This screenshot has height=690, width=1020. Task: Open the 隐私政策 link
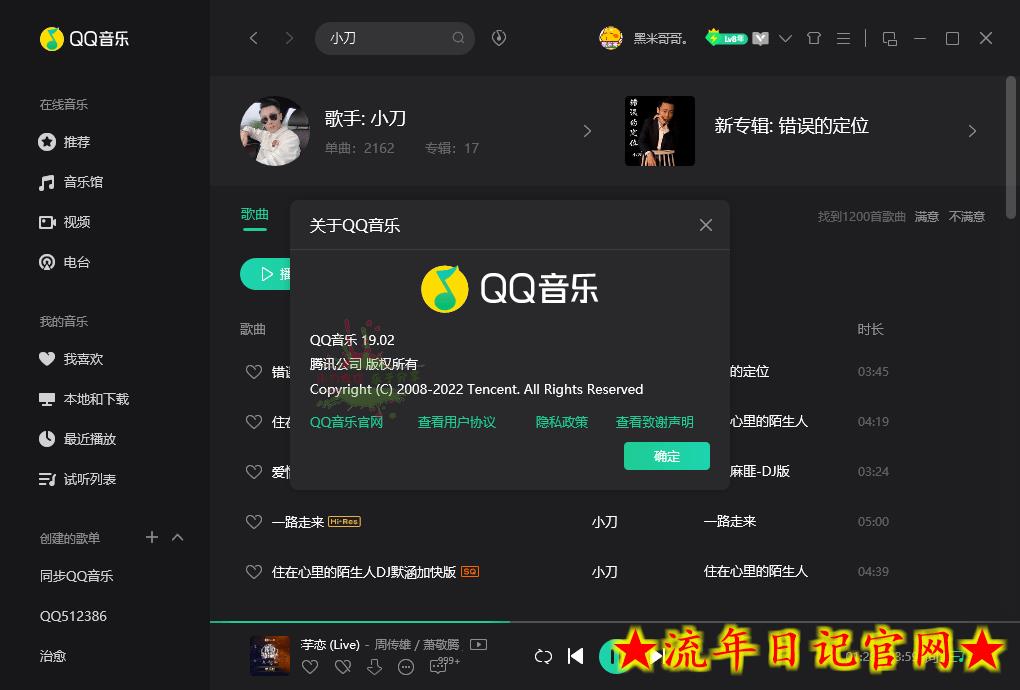coord(562,422)
